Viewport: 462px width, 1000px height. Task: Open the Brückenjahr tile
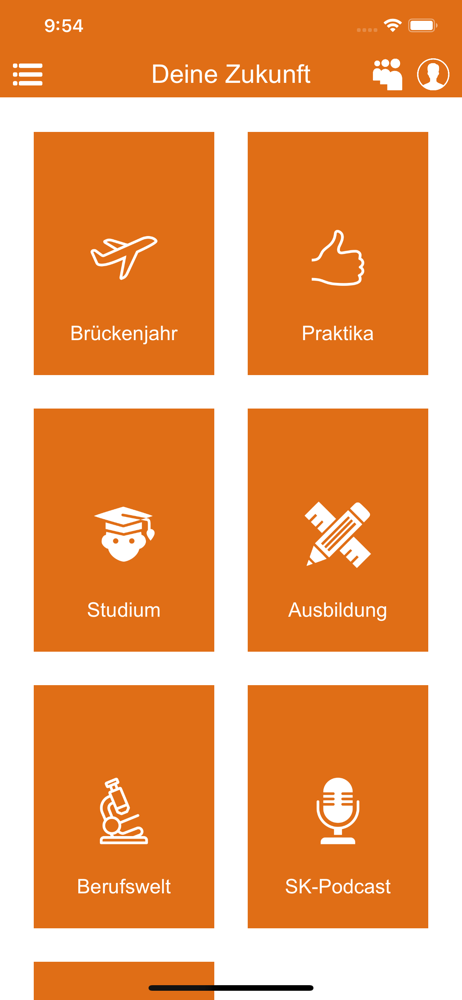124,253
